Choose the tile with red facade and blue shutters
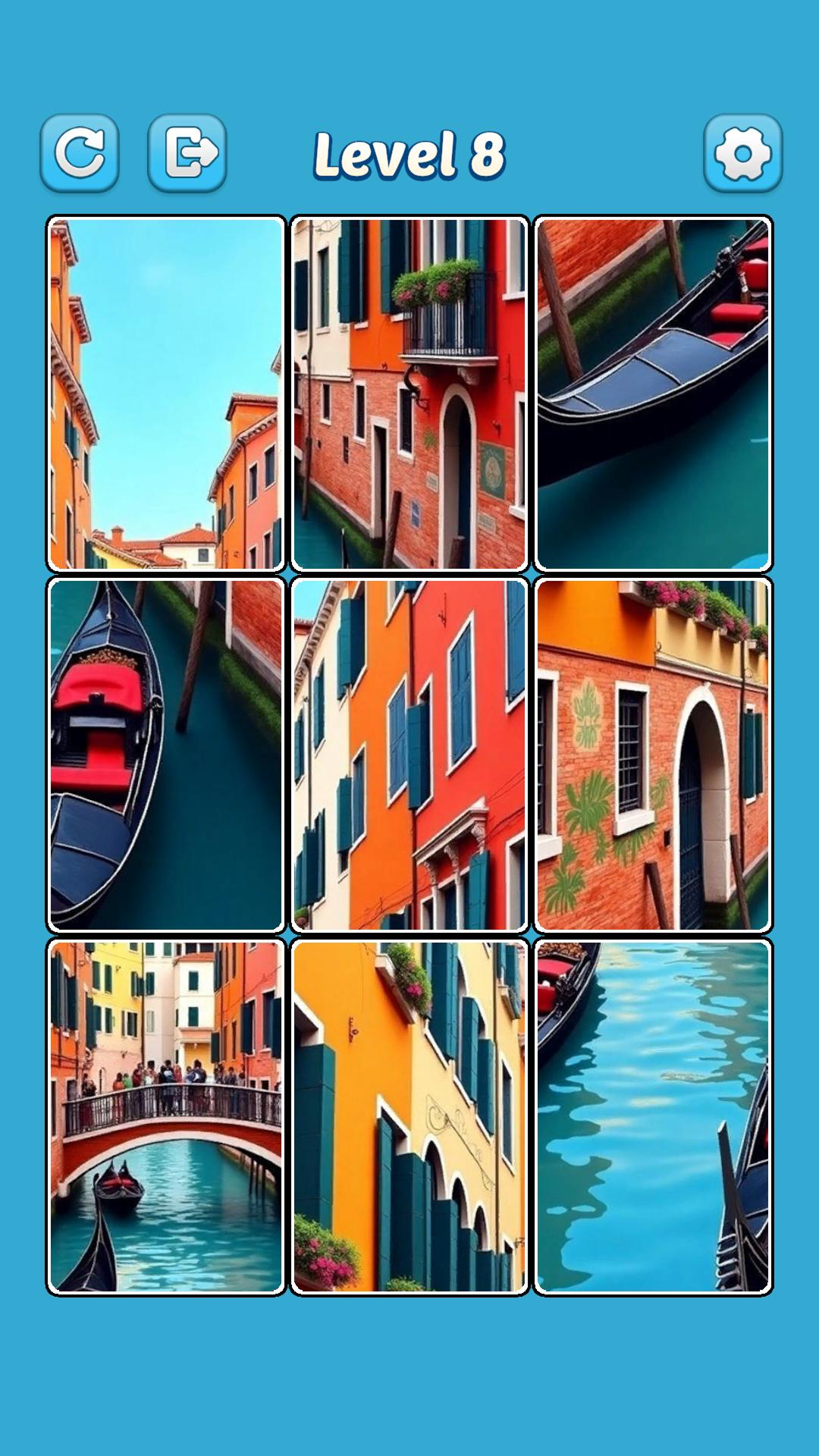The image size is (819, 1456). click(x=409, y=755)
